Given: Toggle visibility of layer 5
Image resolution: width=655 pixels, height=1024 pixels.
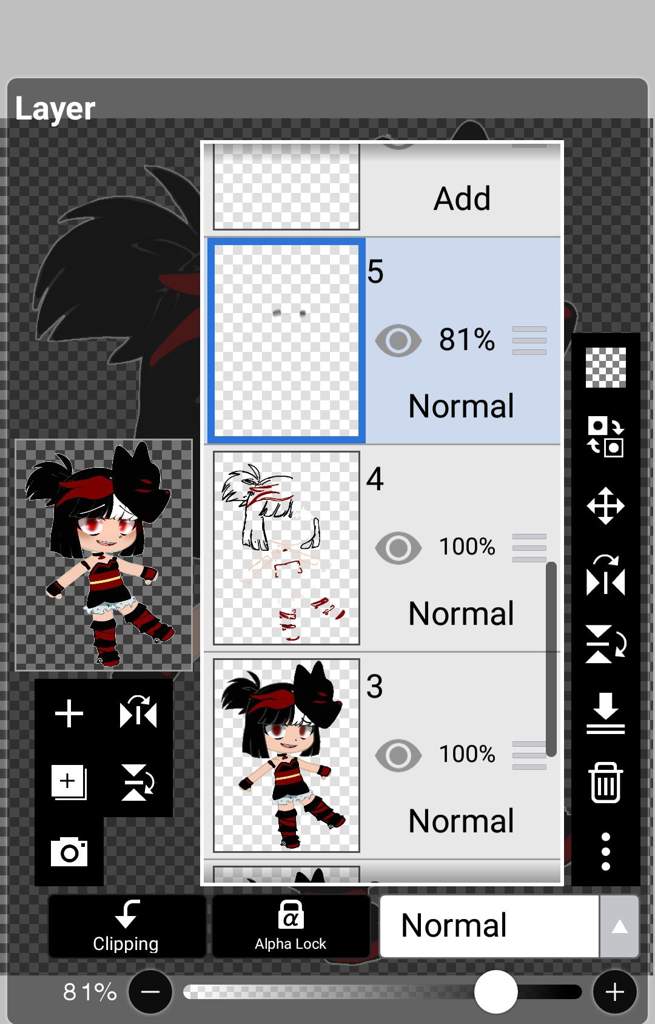Looking at the screenshot, I should click(398, 341).
